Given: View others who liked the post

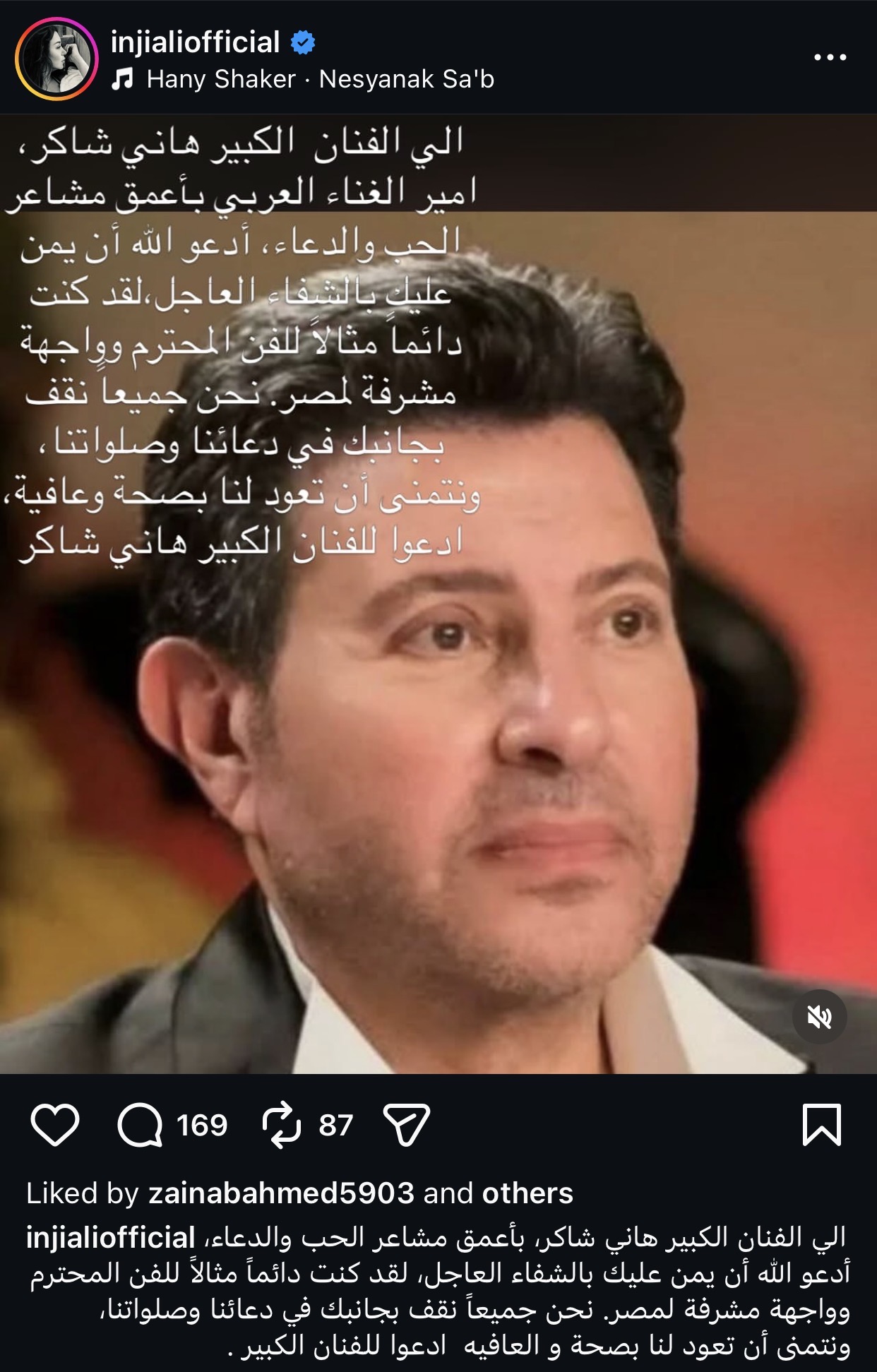Looking at the screenshot, I should [x=527, y=1193].
